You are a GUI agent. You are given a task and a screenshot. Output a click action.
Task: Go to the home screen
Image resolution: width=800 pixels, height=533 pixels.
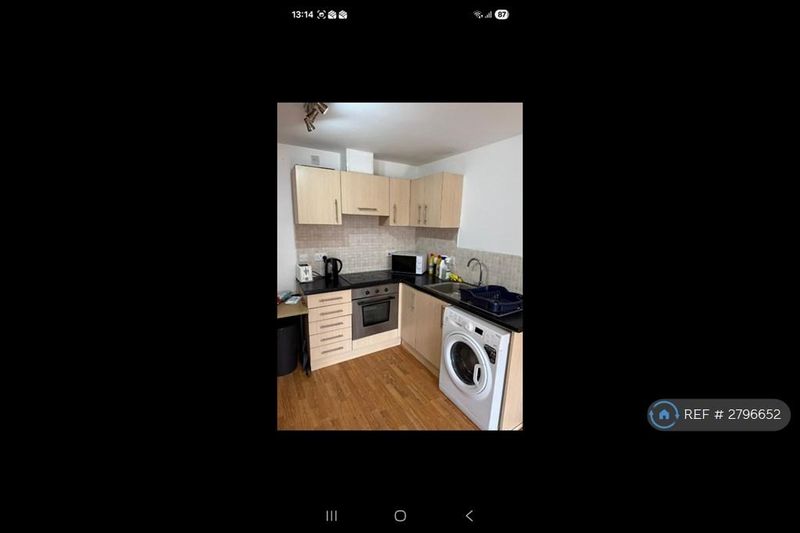[400, 516]
